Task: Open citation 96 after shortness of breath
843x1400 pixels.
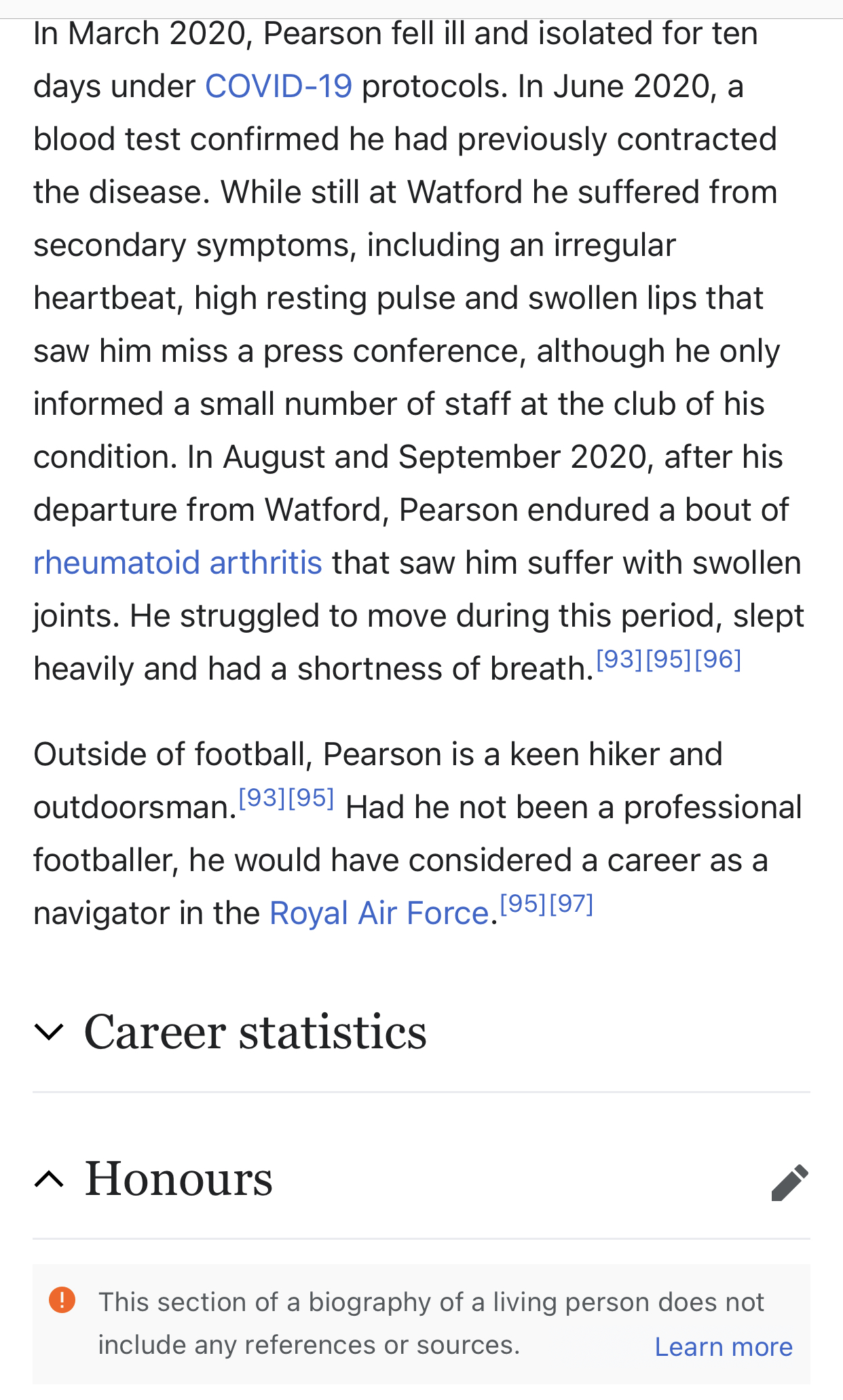Action: pyautogui.click(x=718, y=659)
